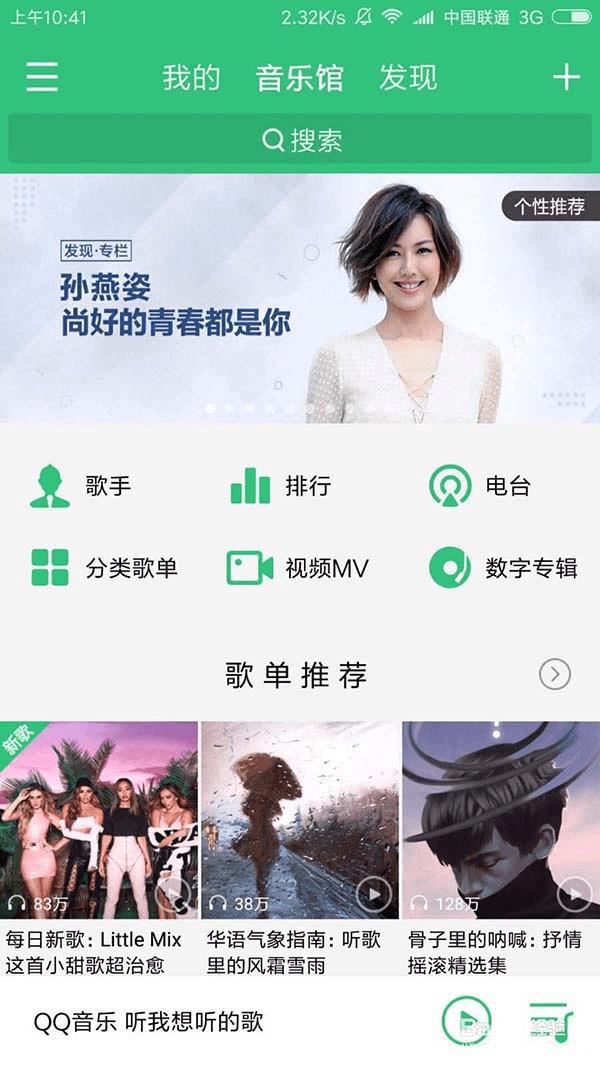Open 视频MV music videos

tap(298, 568)
